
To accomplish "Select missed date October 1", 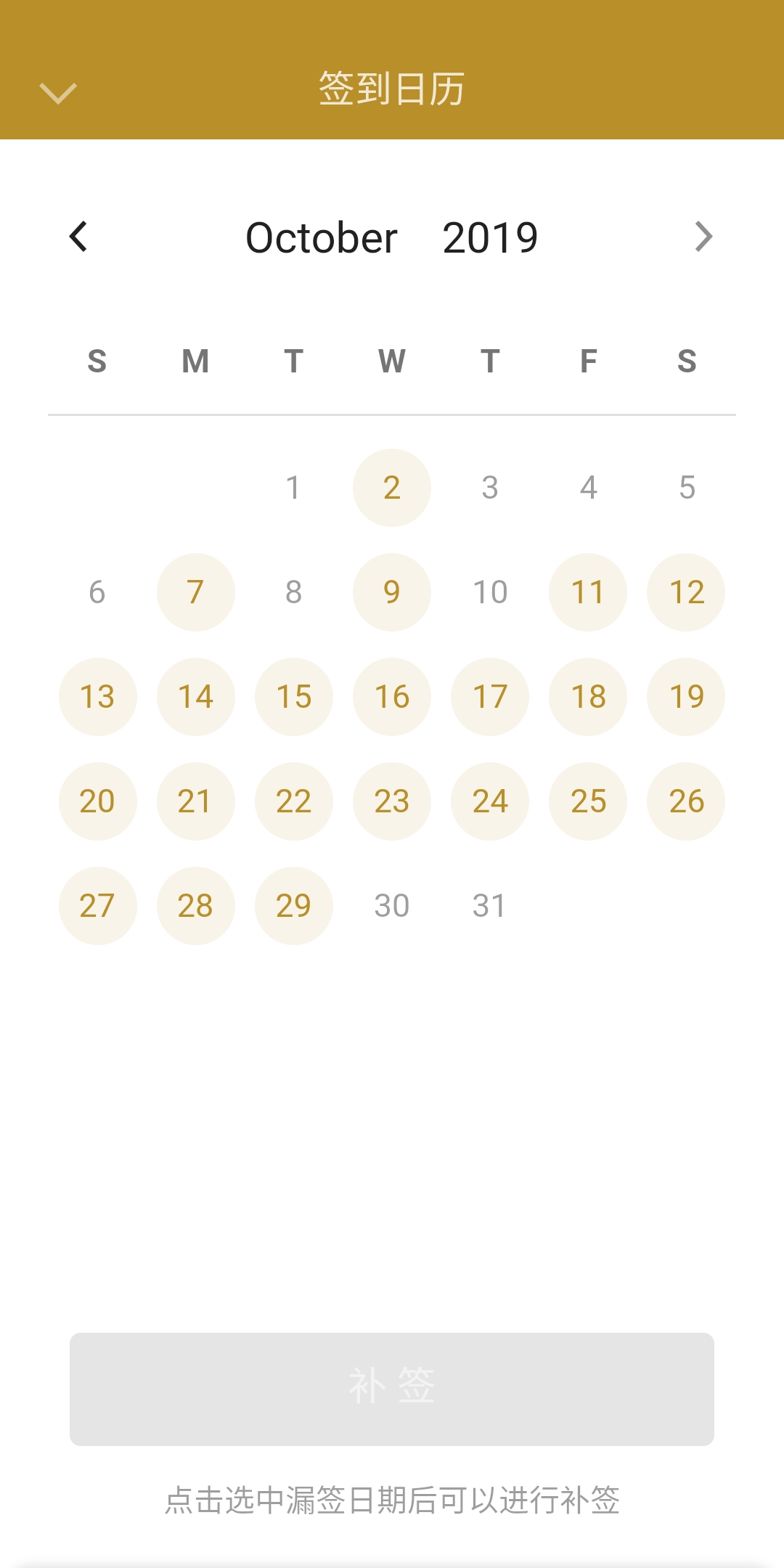I will click(x=293, y=488).
